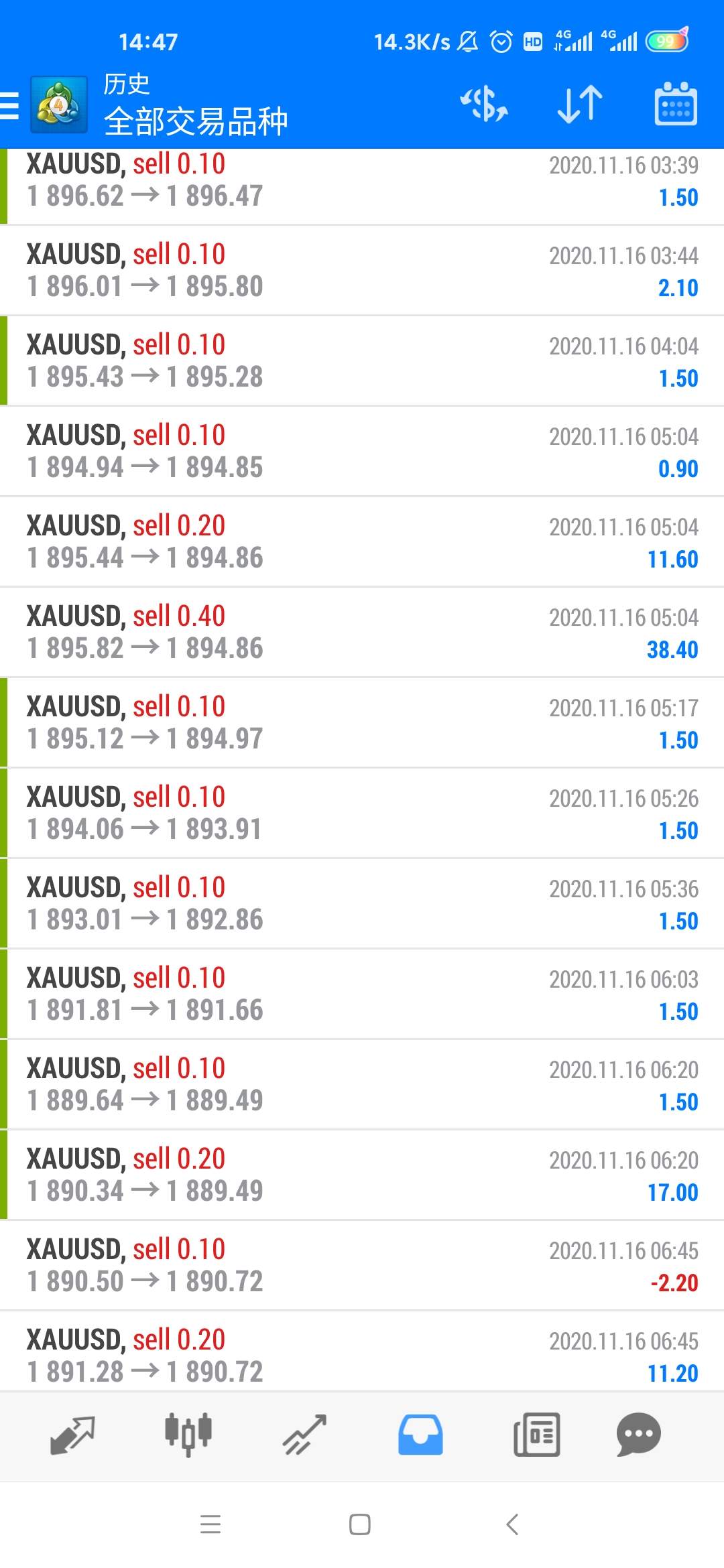This screenshot has width=724, height=1568.
Task: Select the trade with -2.20 loss
Action: 362,1266
